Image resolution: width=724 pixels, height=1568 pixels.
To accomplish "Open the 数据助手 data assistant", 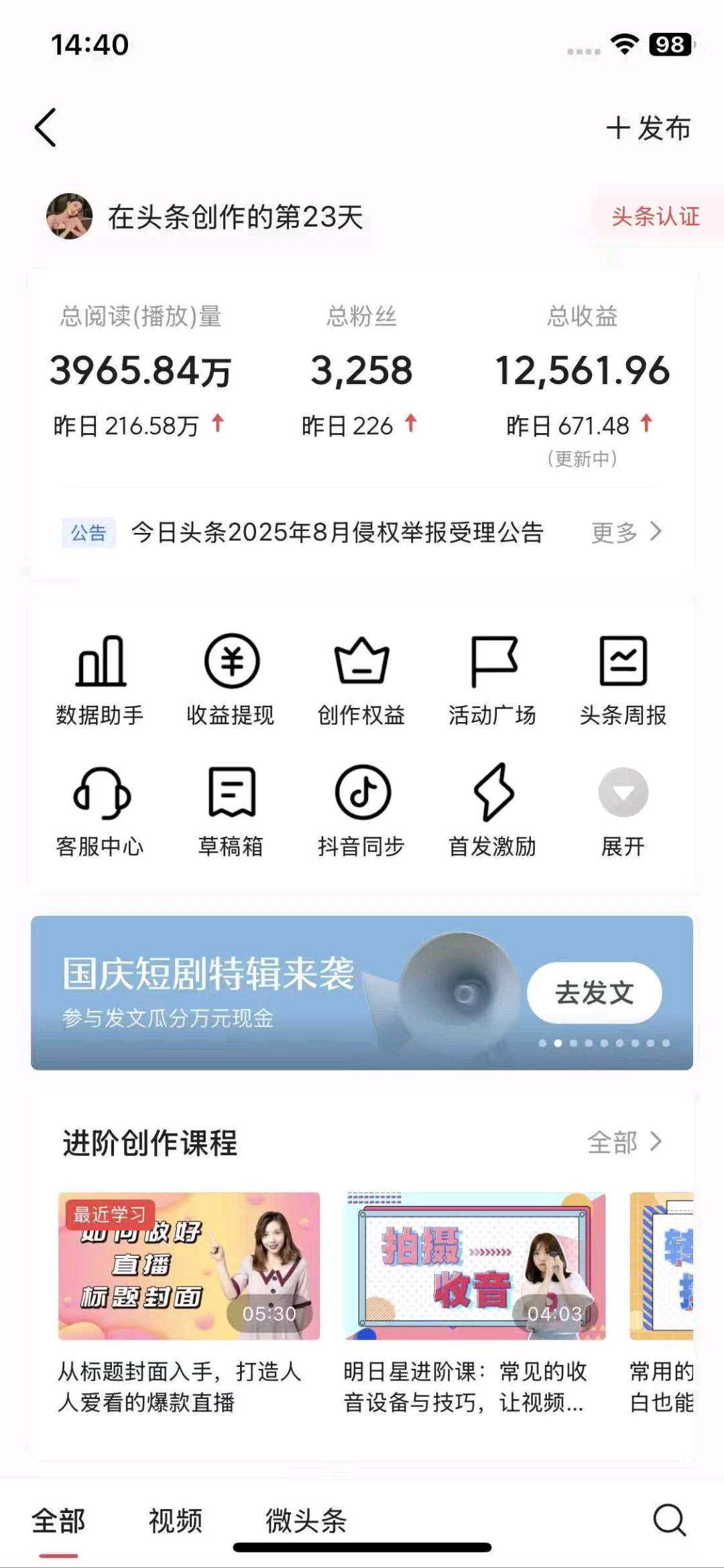I will coord(102,677).
